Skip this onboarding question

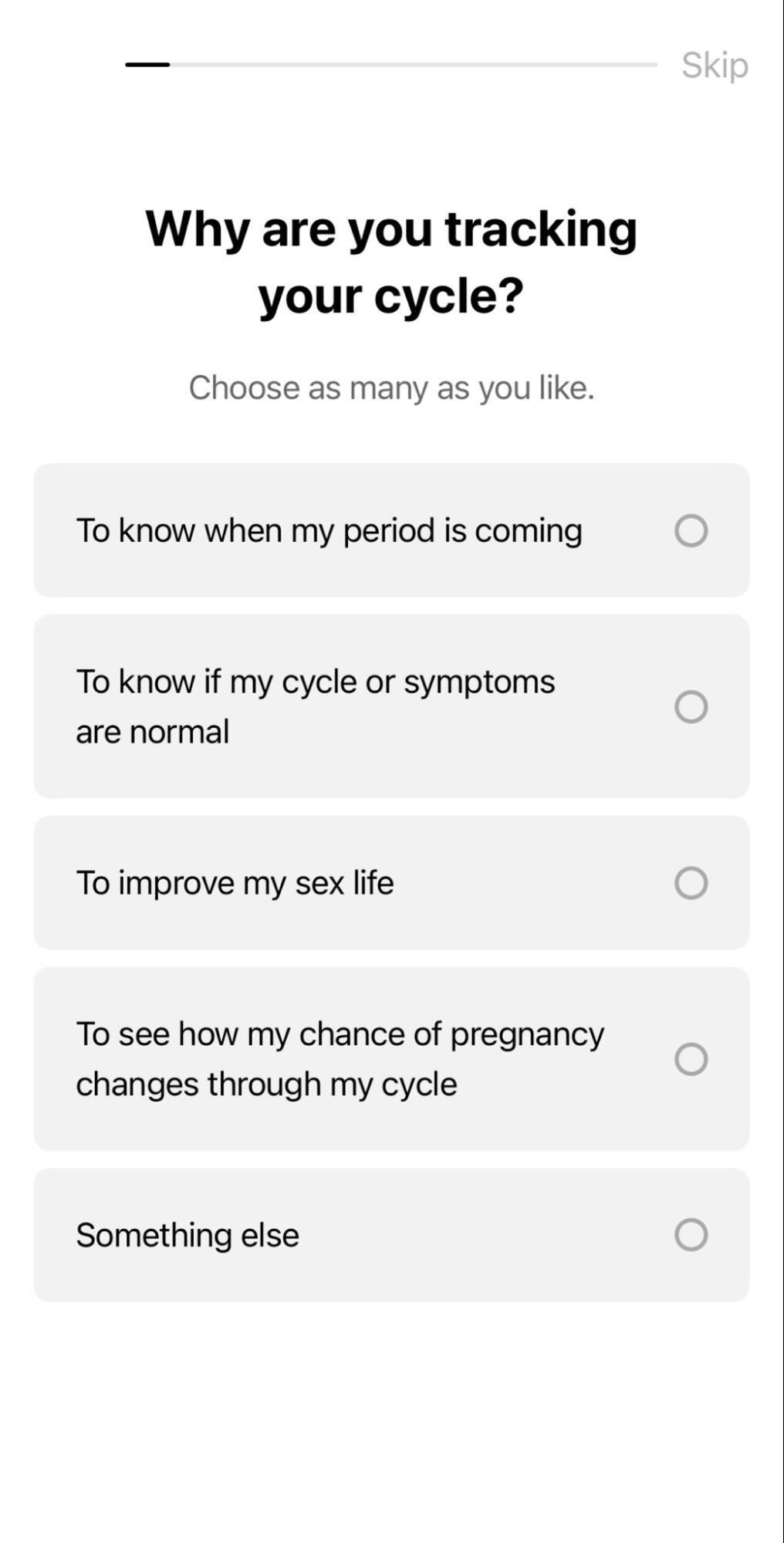[x=715, y=66]
